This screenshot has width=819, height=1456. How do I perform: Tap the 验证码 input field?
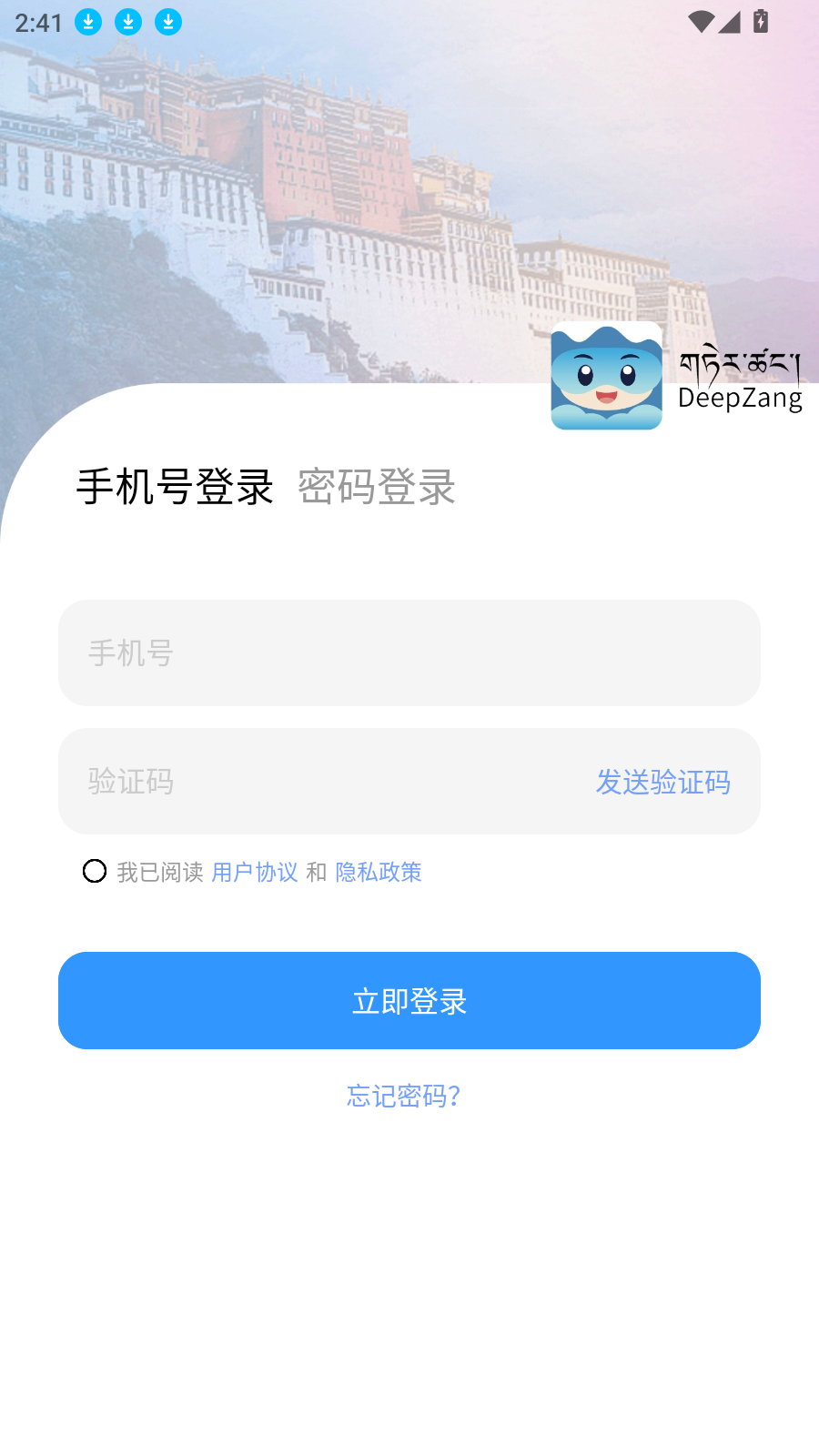click(318, 782)
